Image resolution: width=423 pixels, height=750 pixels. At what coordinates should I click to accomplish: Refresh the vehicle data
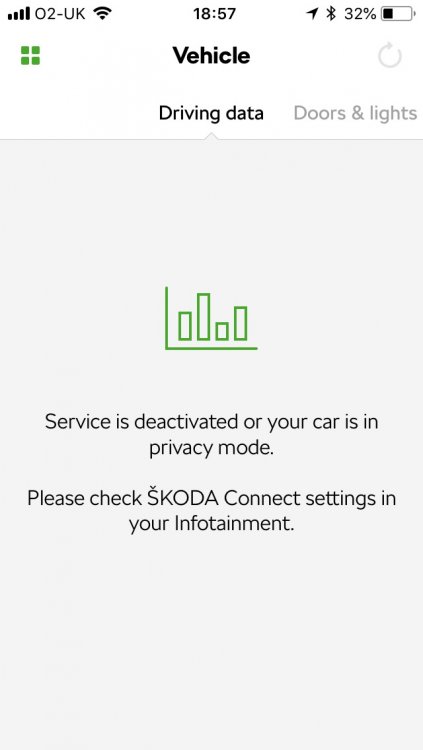[390, 55]
